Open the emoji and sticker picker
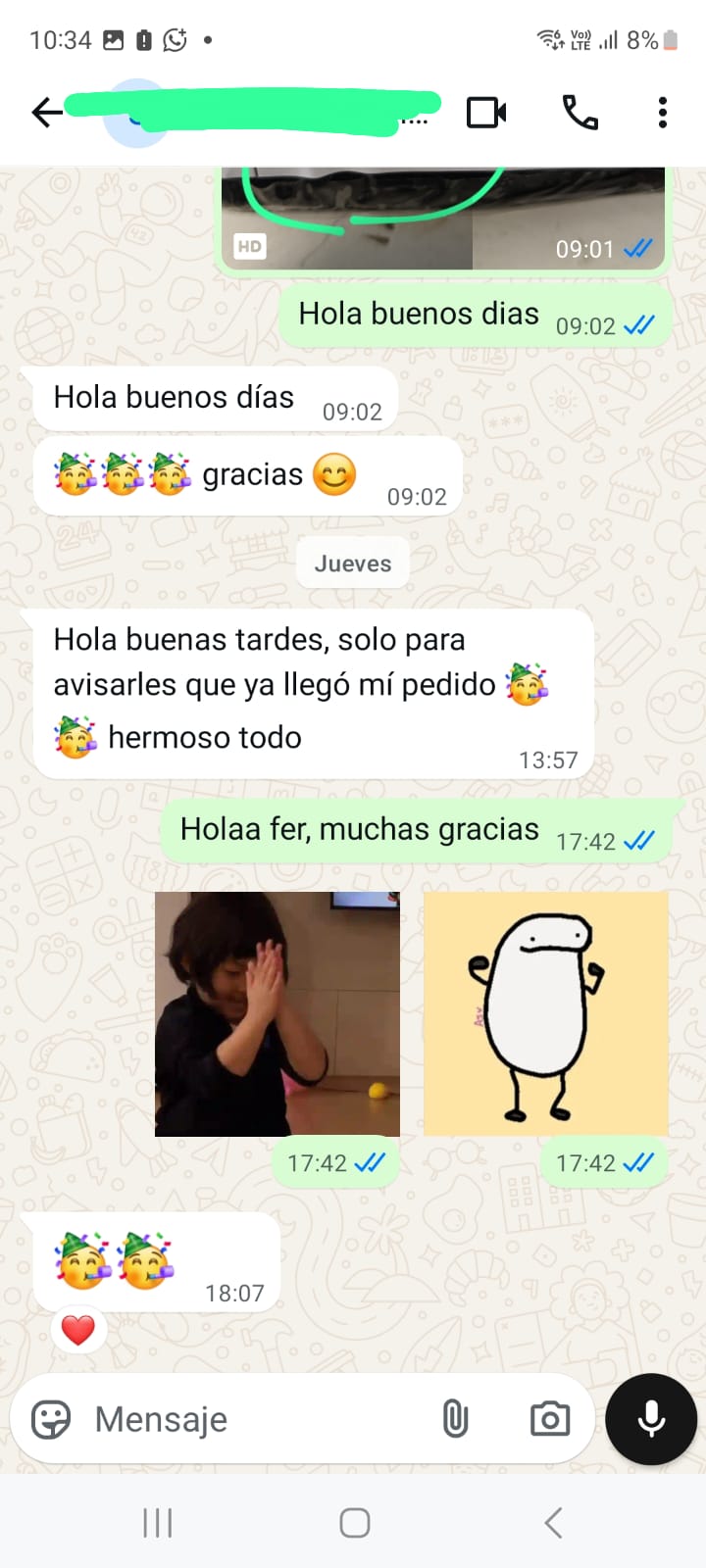The height and width of the screenshot is (1568, 706). click(51, 1418)
